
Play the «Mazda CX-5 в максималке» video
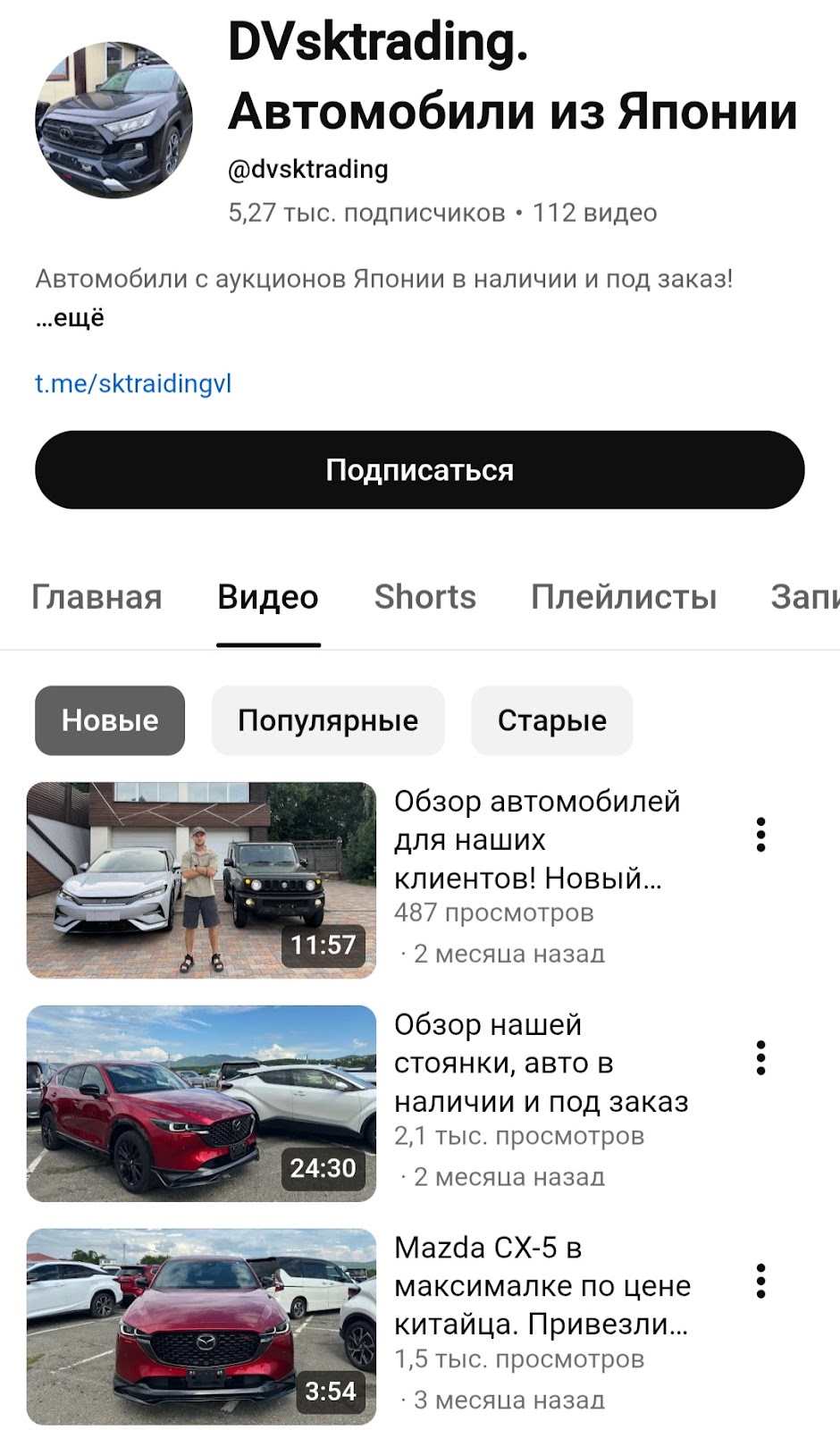coord(201,1327)
